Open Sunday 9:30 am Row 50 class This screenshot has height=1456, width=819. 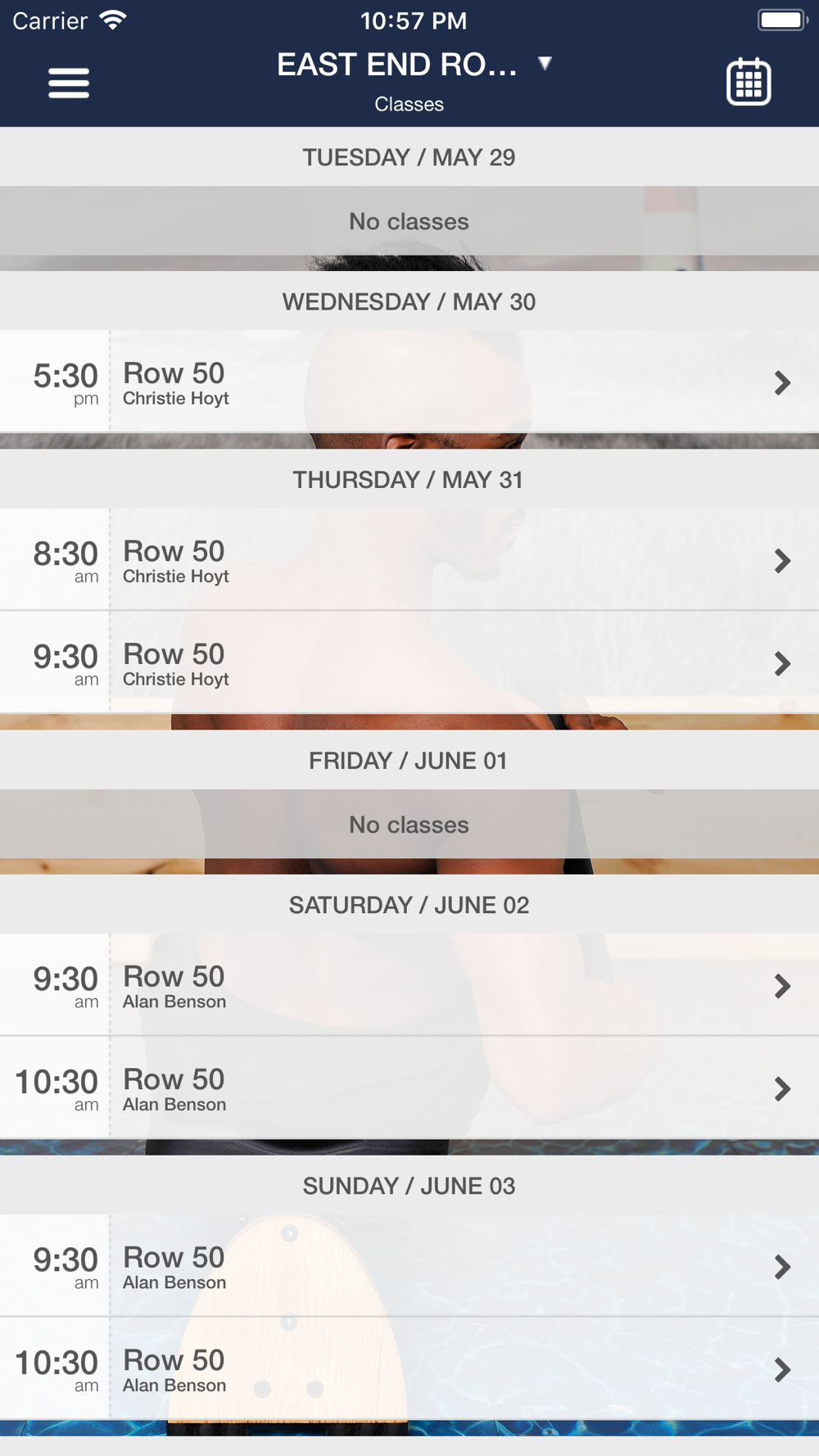[409, 1265]
